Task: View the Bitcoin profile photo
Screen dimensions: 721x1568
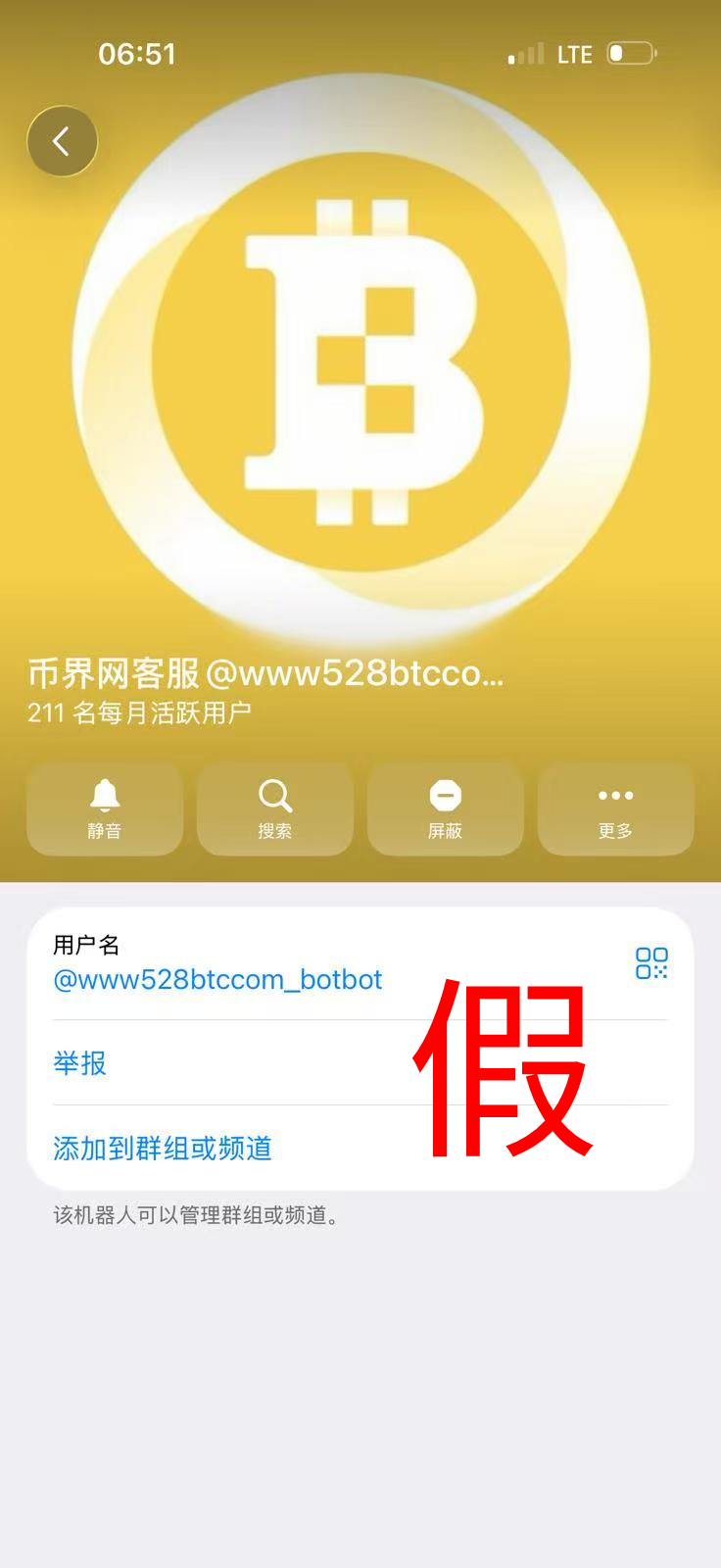Action: click(x=360, y=361)
